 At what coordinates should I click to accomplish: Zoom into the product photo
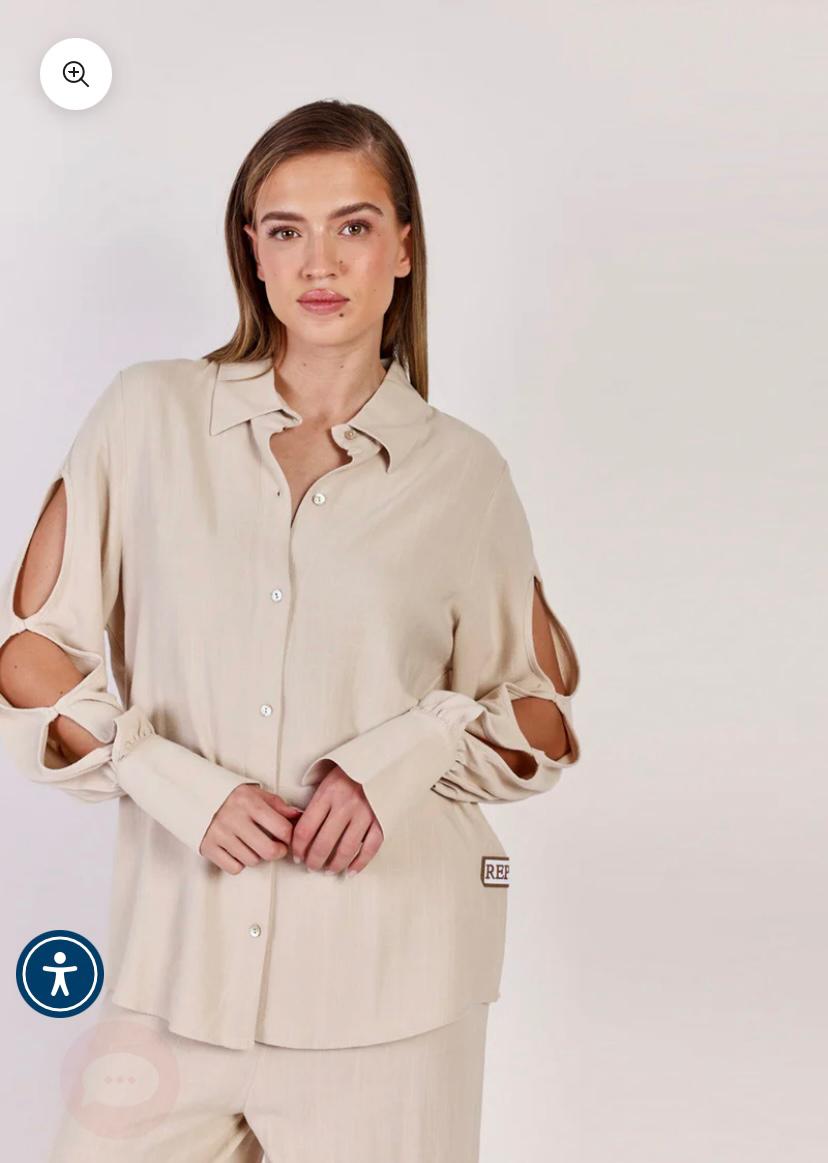(x=76, y=74)
